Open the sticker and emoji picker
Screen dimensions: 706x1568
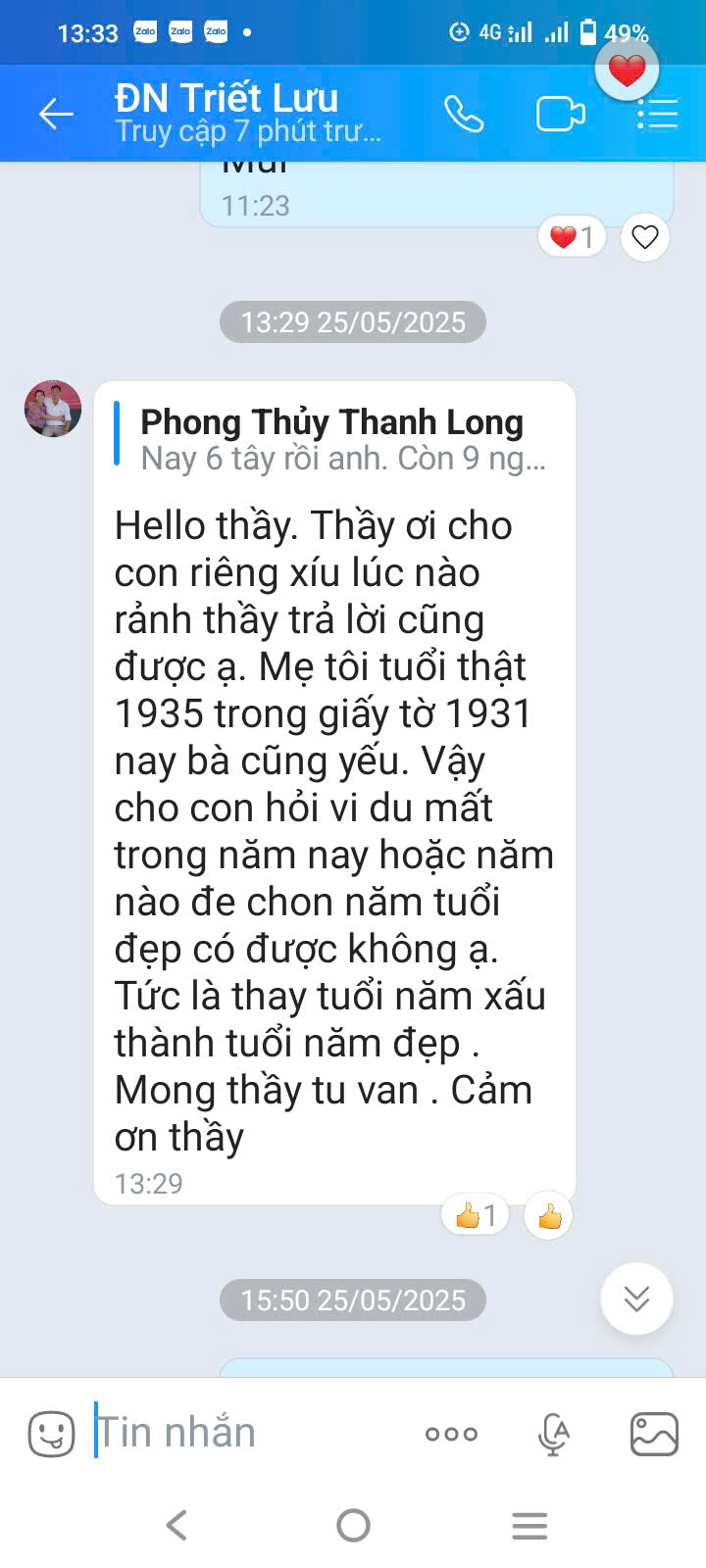[51, 1435]
